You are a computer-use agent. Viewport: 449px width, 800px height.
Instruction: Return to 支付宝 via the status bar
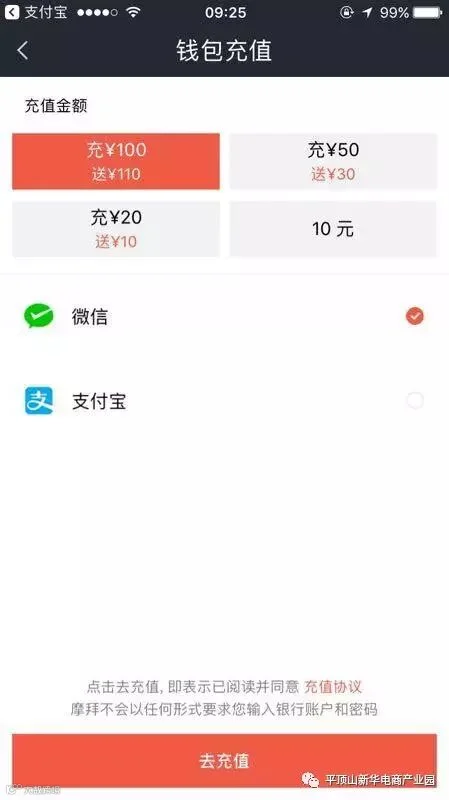pos(35,12)
